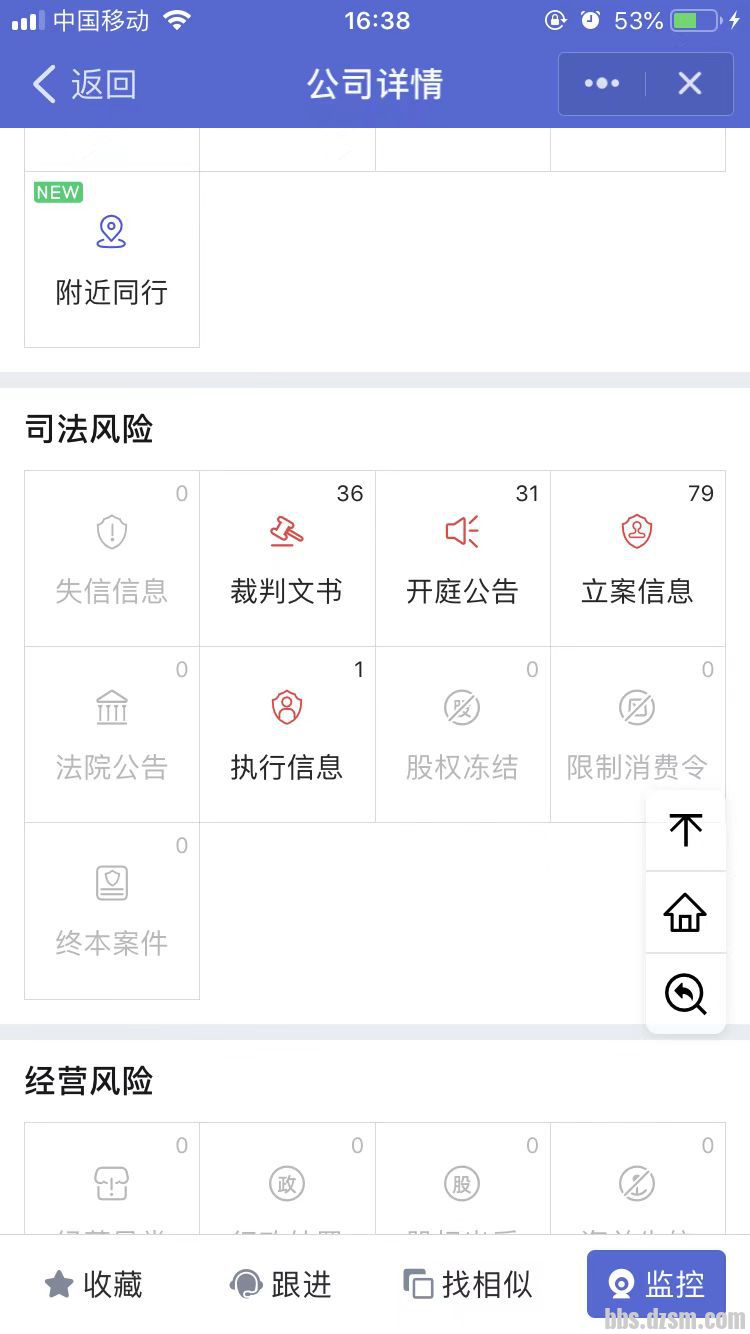This screenshot has height=1334, width=750.
Task: Jump back to top of page
Action: click(x=686, y=830)
